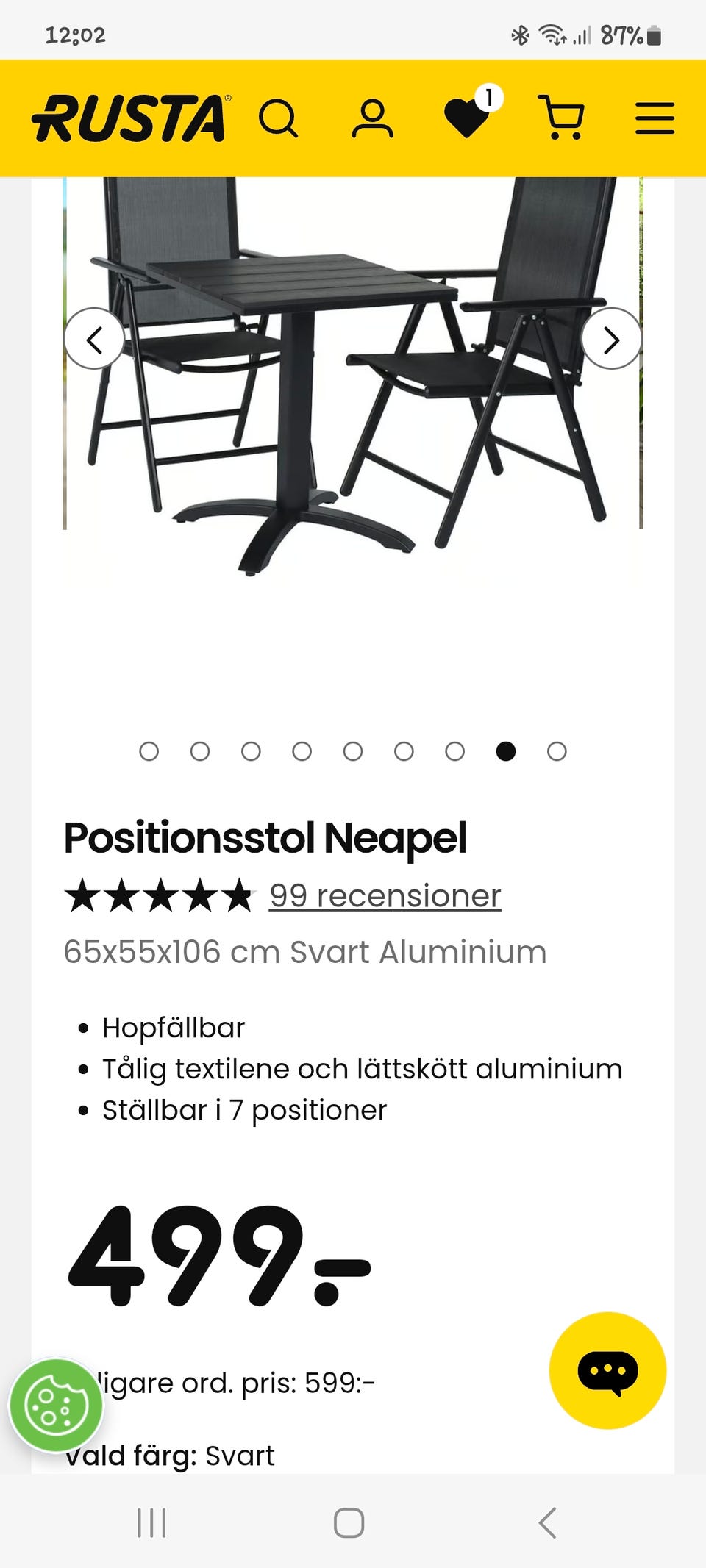Image resolution: width=706 pixels, height=1568 pixels.
Task: Show the next product image
Action: point(611,340)
